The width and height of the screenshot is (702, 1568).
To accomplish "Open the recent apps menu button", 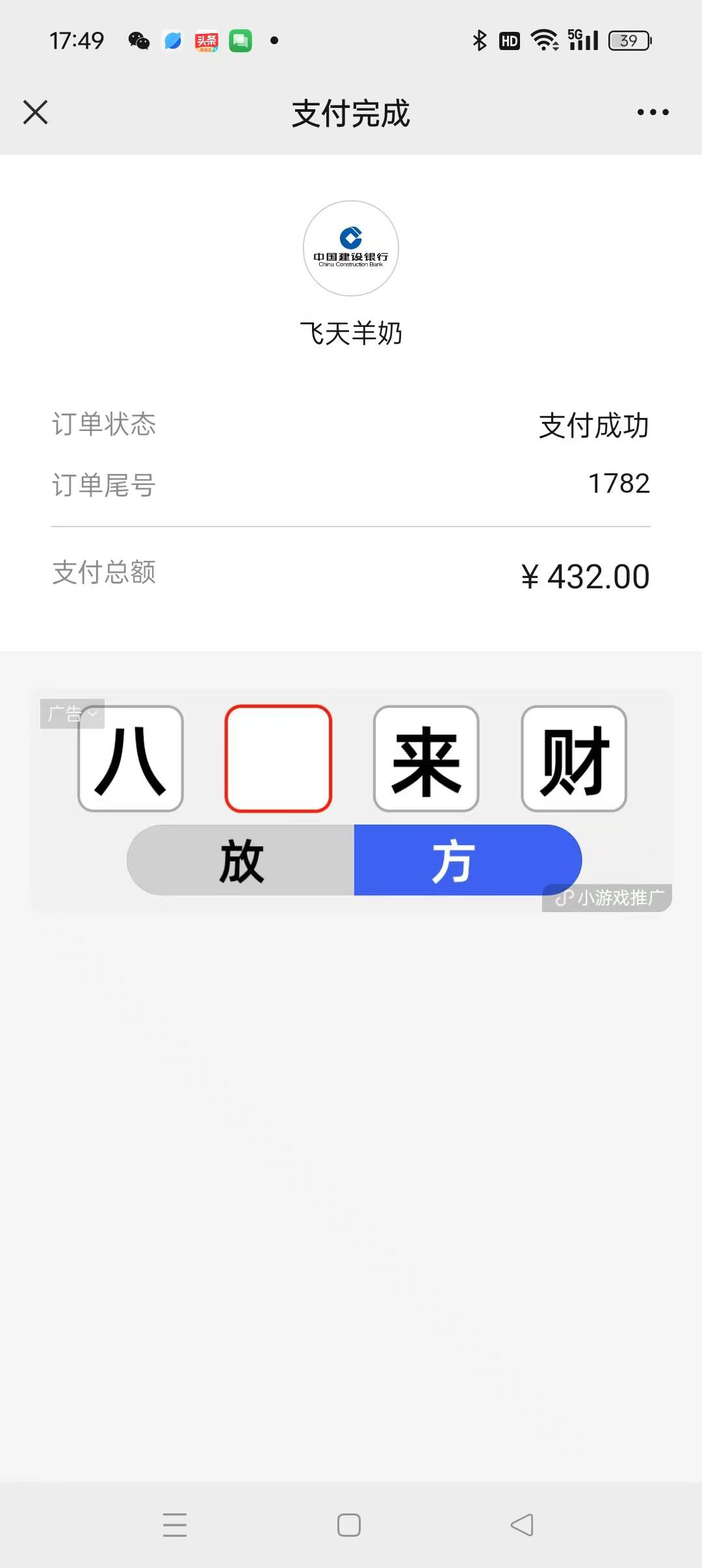I will [175, 1524].
